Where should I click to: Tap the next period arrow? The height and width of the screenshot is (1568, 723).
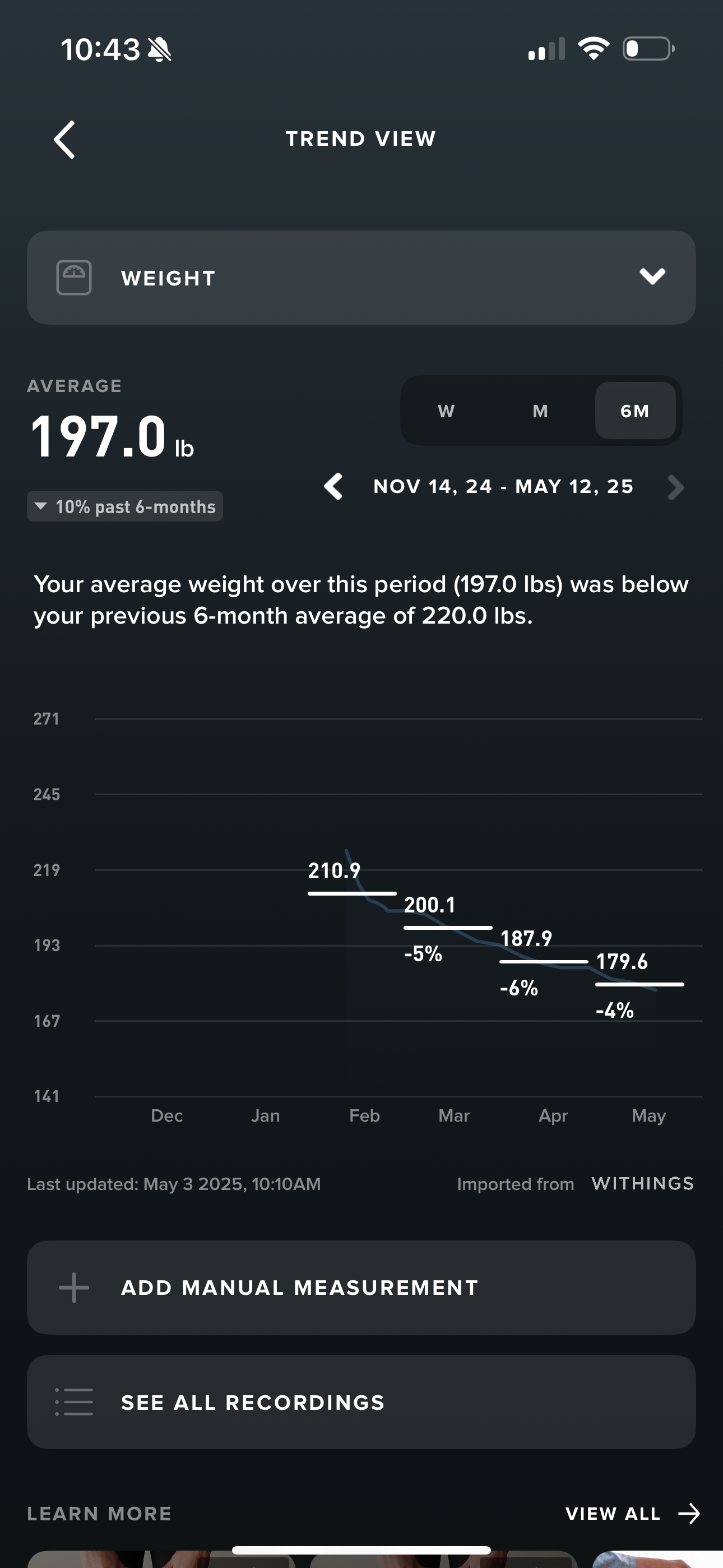coord(675,487)
